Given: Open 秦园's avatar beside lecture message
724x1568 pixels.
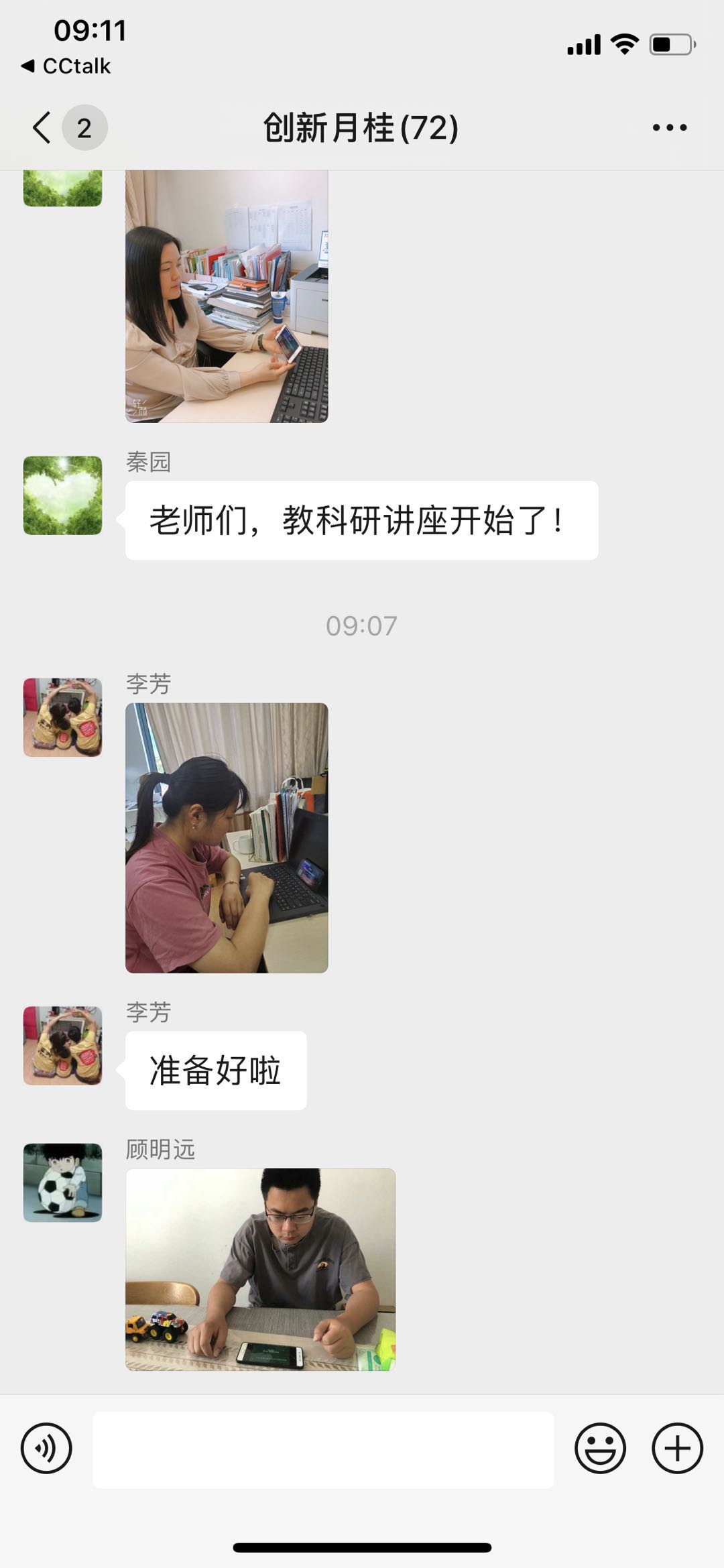Looking at the screenshot, I should [x=62, y=495].
